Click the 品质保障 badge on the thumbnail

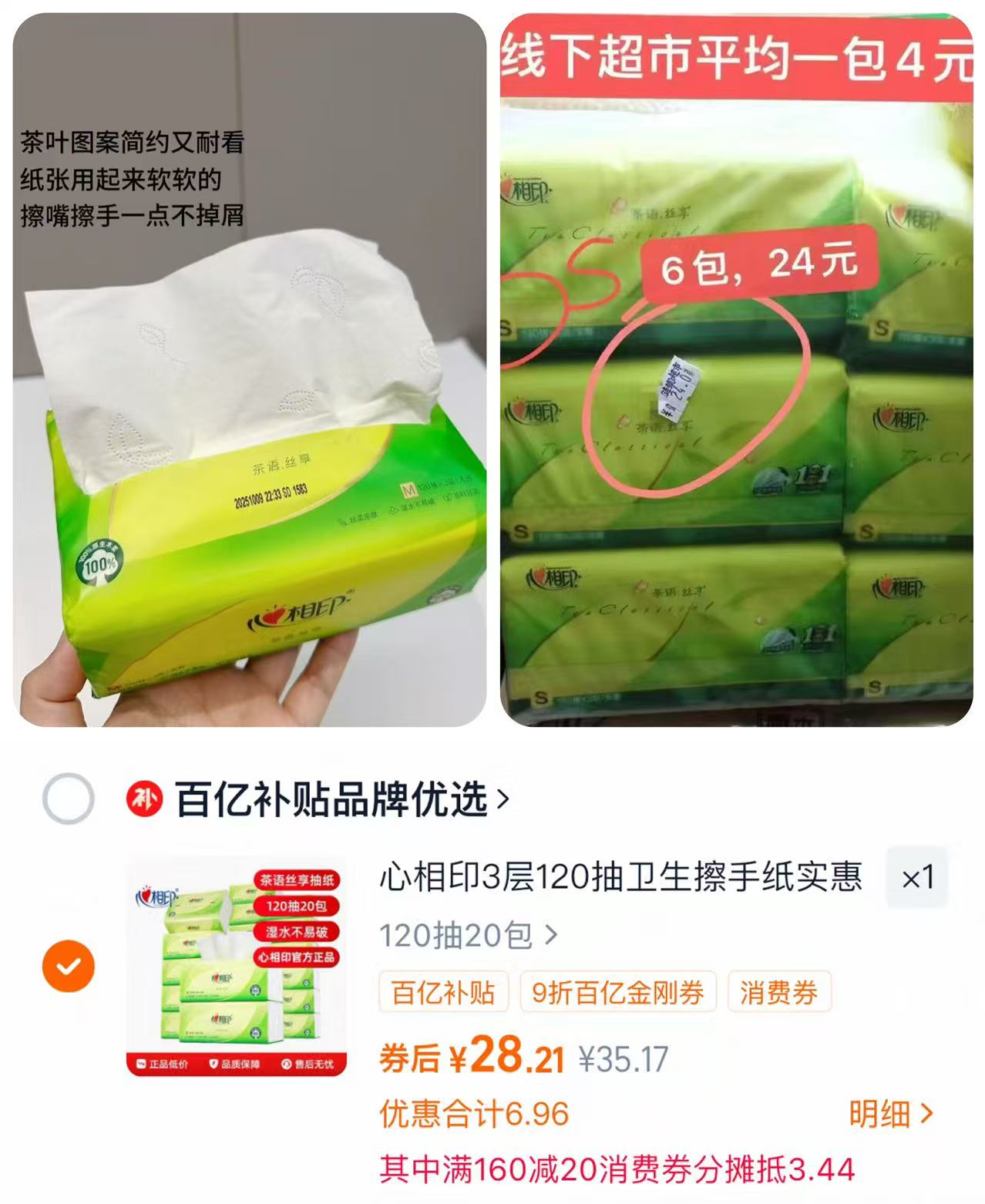pyautogui.click(x=240, y=1064)
